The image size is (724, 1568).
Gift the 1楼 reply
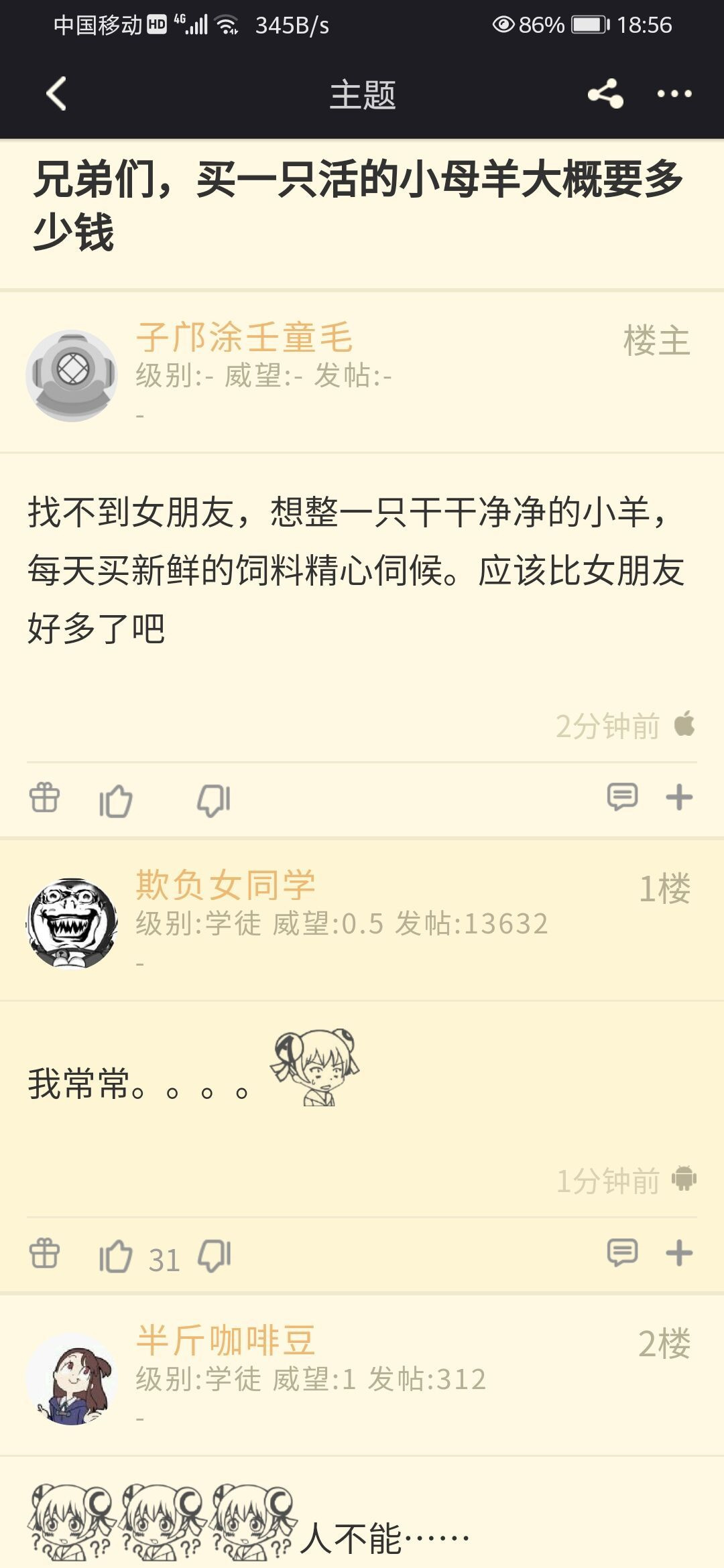point(45,1254)
